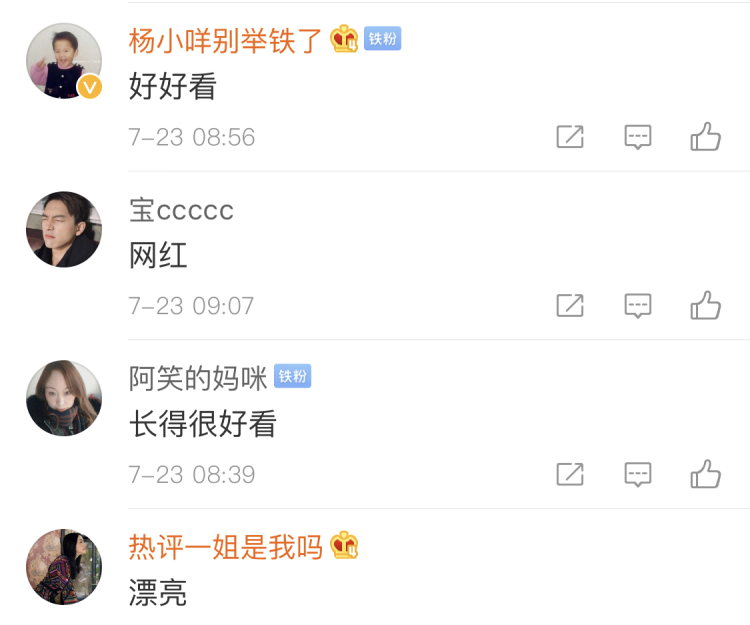Like 阿笑的妈咪's comment
Viewport: 750px width, 625px height.
pos(706,474)
